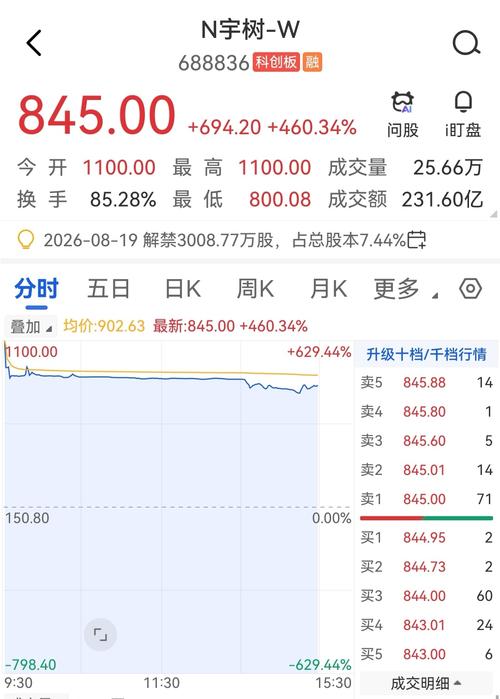Viewport: 500px width, 699px height.
Task: Expand the chart to full screen
Action: point(100,634)
